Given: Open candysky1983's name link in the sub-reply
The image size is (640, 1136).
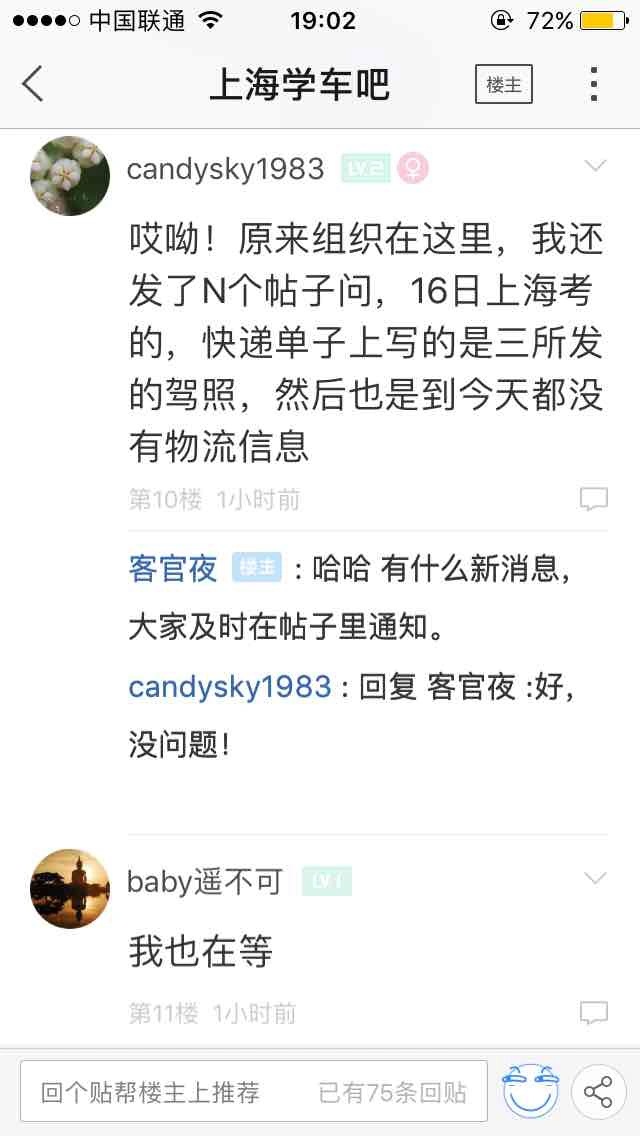Looking at the screenshot, I should (230, 687).
